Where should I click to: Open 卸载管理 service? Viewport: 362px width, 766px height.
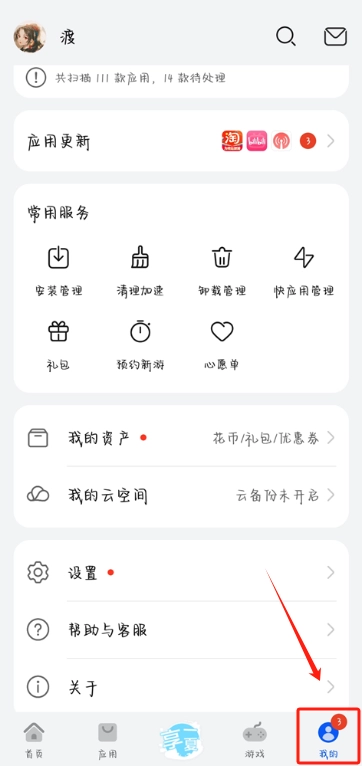pos(222,272)
